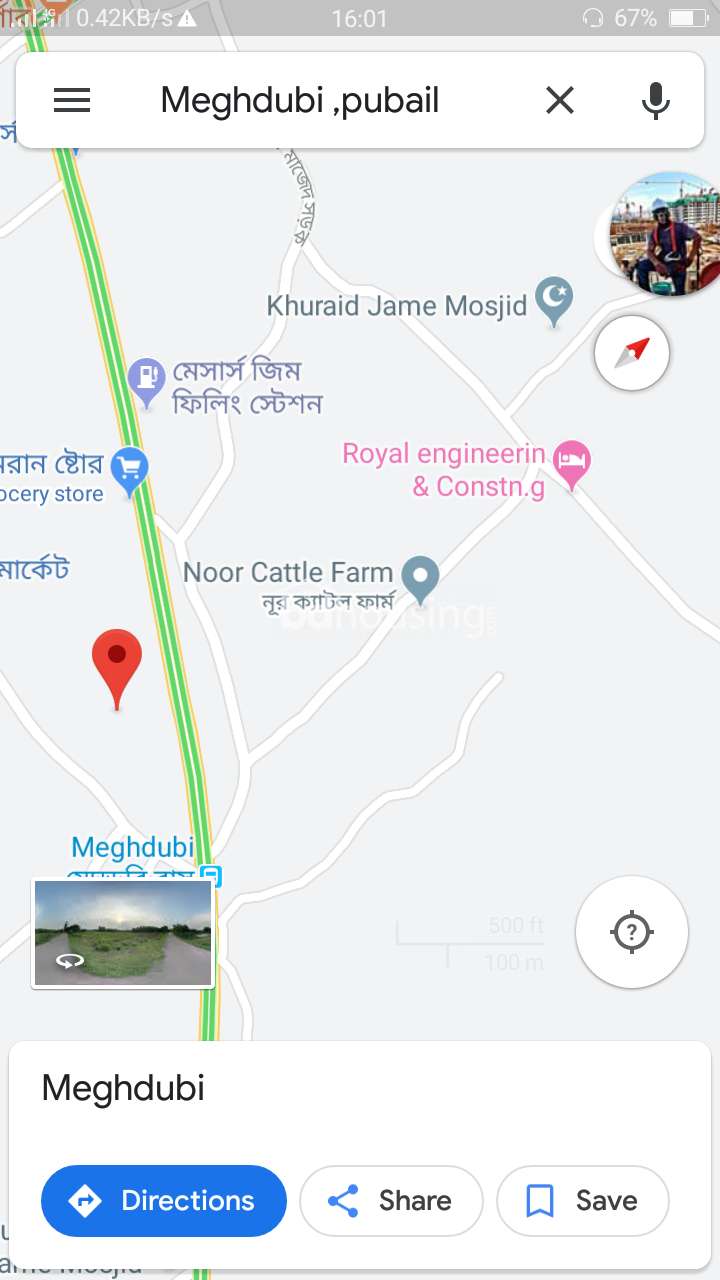Select the Meghdubi bus stop icon

point(212,876)
